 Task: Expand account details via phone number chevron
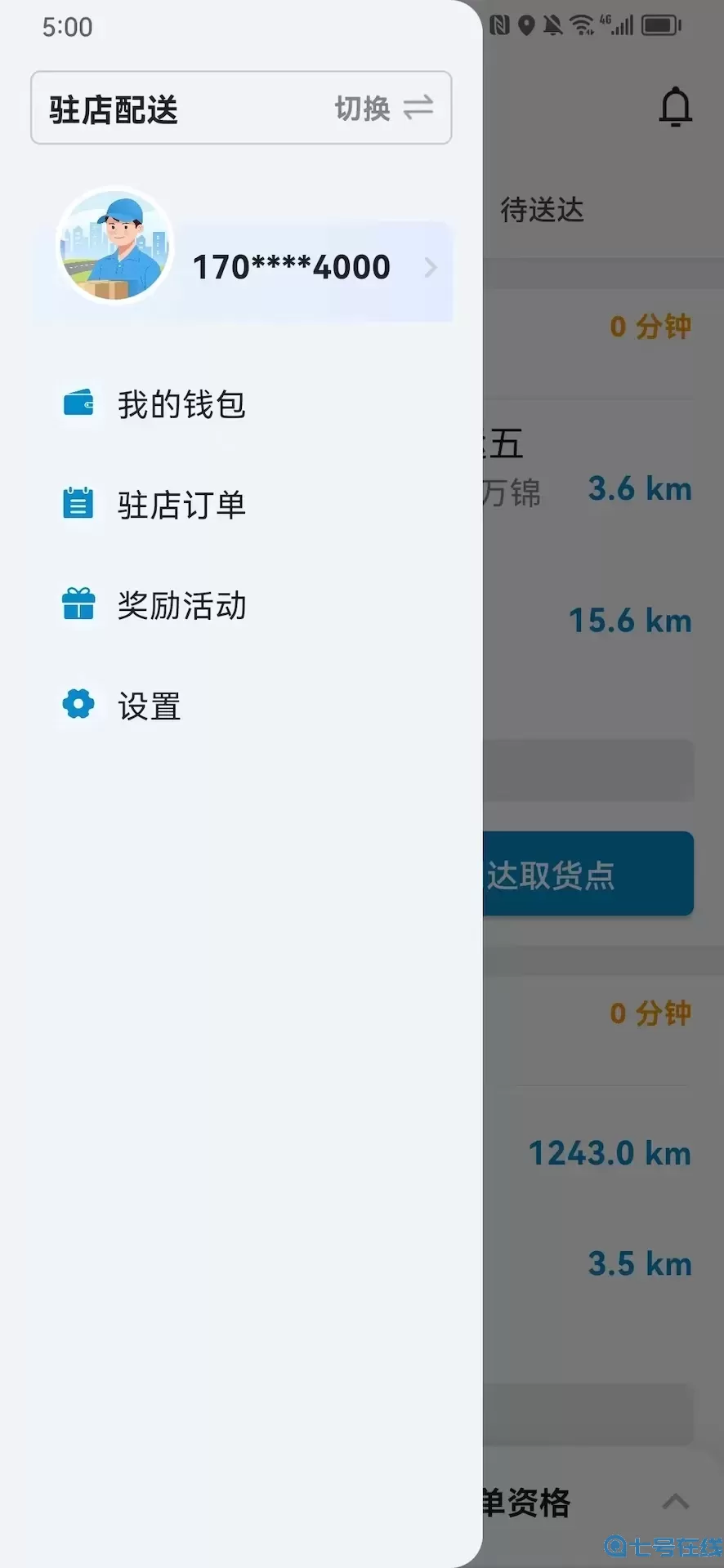coord(431,268)
